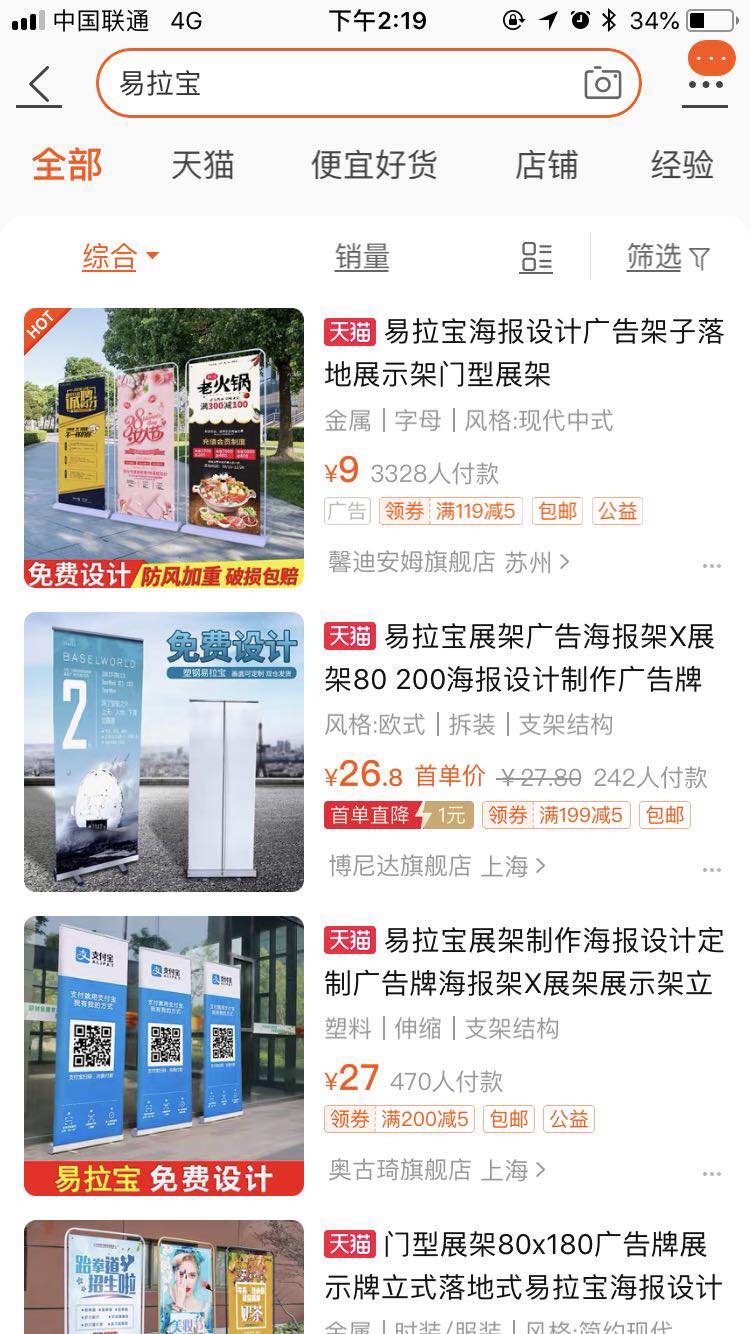Viewport: 750px width, 1334px height.
Task: Open the ¥9 易拉宝海报设计广告架子 product
Action: click(524, 353)
